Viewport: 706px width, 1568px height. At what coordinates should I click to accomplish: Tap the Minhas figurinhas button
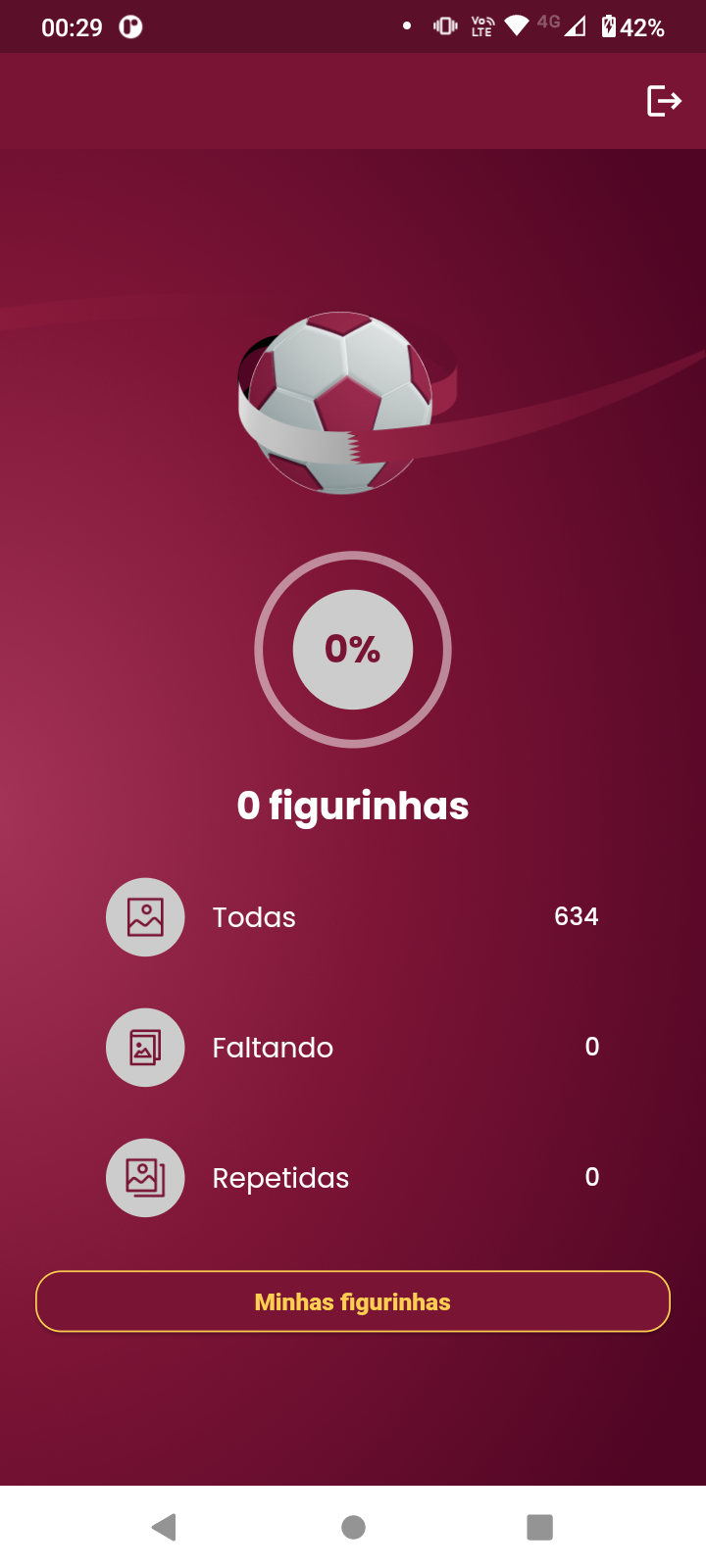pyautogui.click(x=353, y=1300)
